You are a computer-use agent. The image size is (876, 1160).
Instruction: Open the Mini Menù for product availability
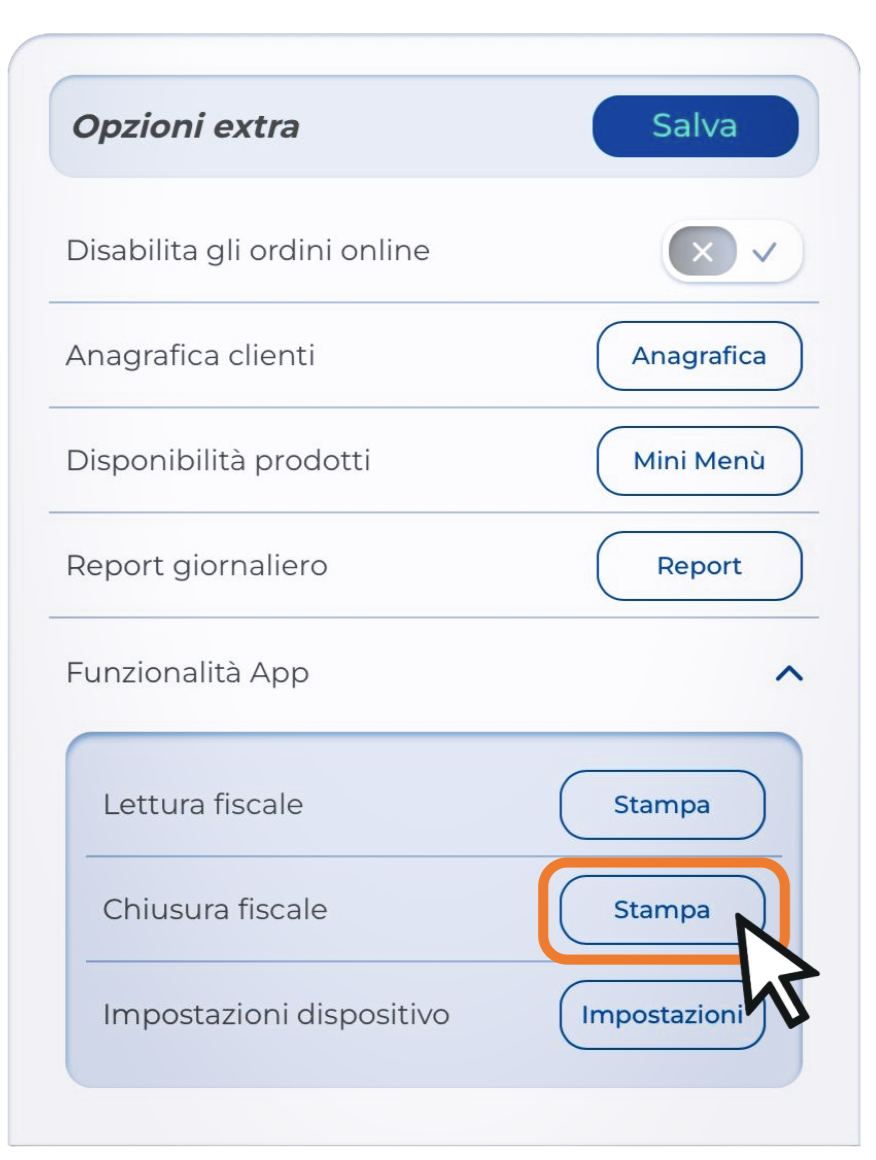click(x=699, y=461)
